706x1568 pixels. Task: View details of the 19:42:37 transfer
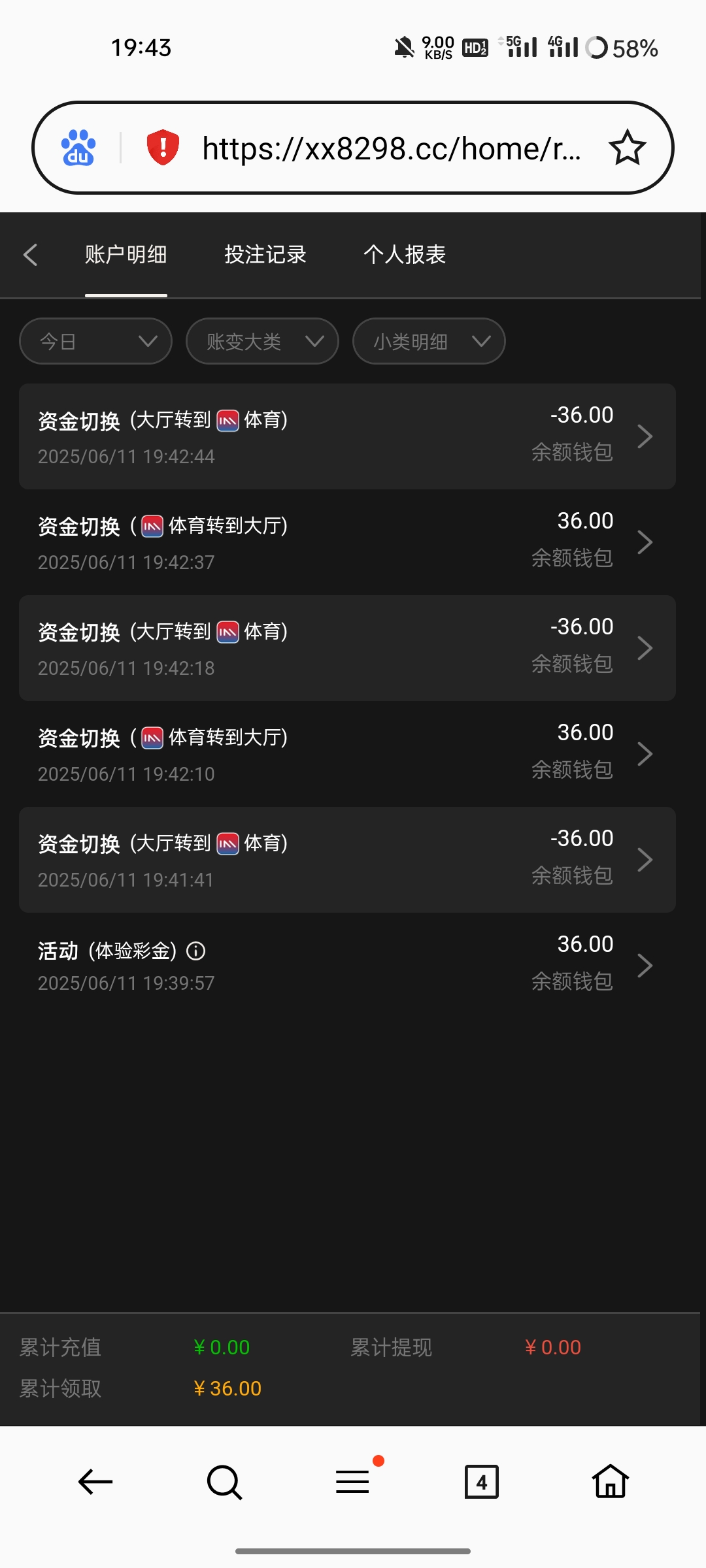[347, 542]
